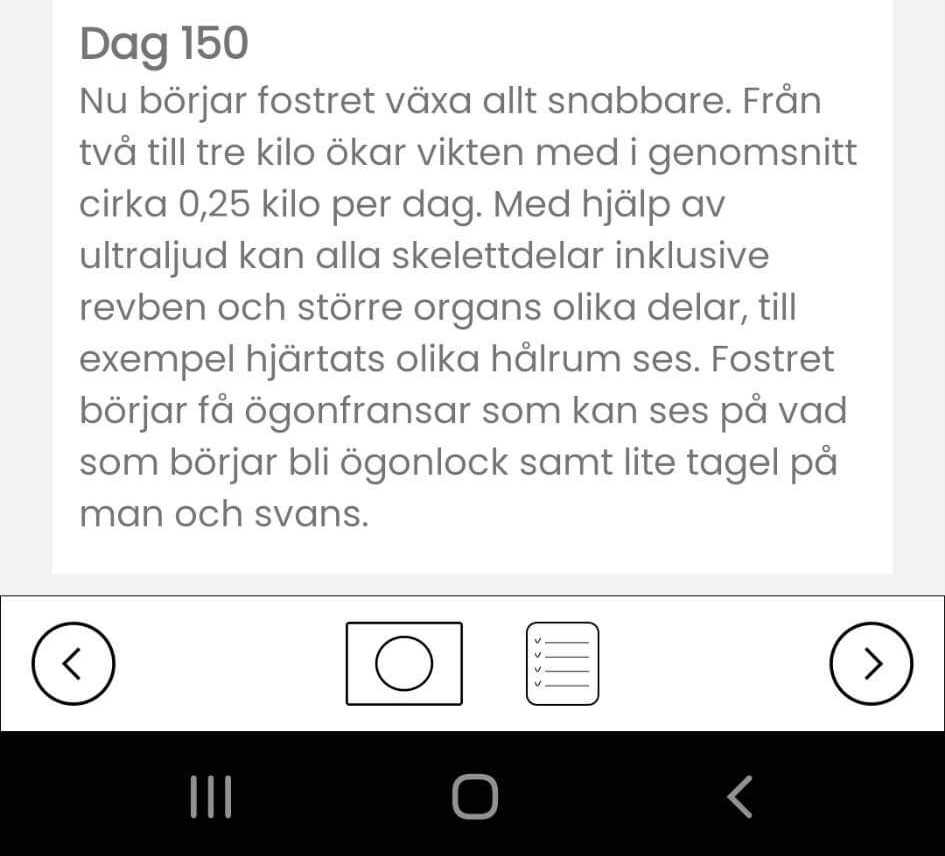Go to the device home screen
This screenshot has width=945, height=856.
click(474, 797)
